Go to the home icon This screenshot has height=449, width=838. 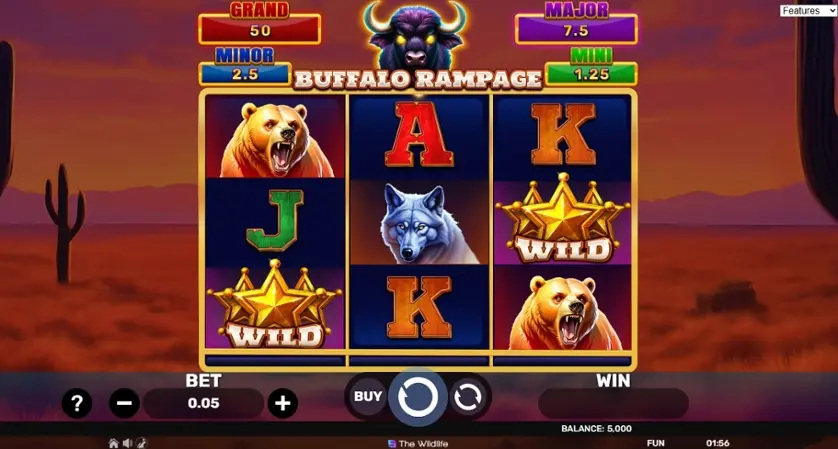click(x=114, y=443)
